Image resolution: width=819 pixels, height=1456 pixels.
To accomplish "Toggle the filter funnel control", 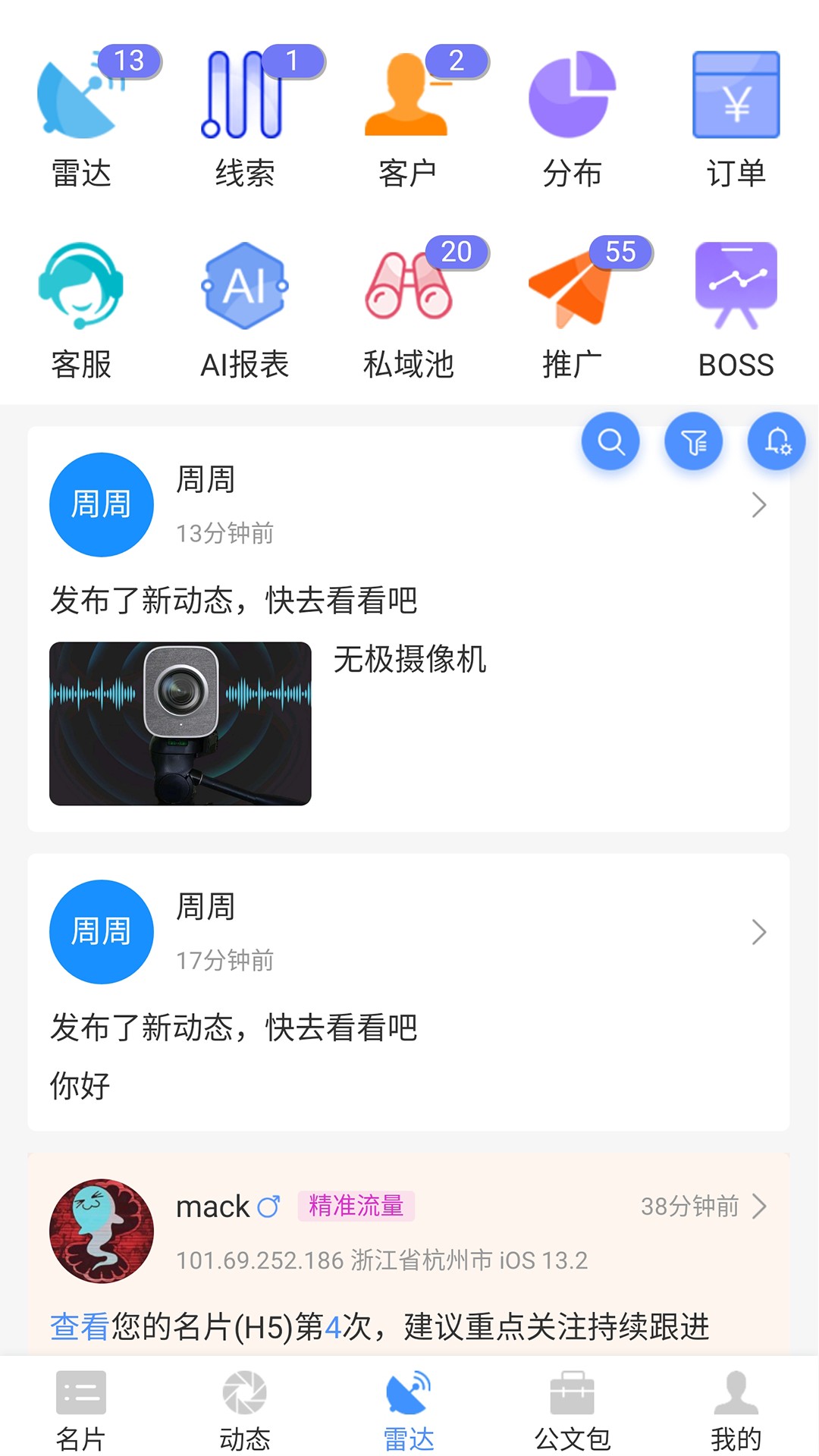I will pyautogui.click(x=693, y=441).
